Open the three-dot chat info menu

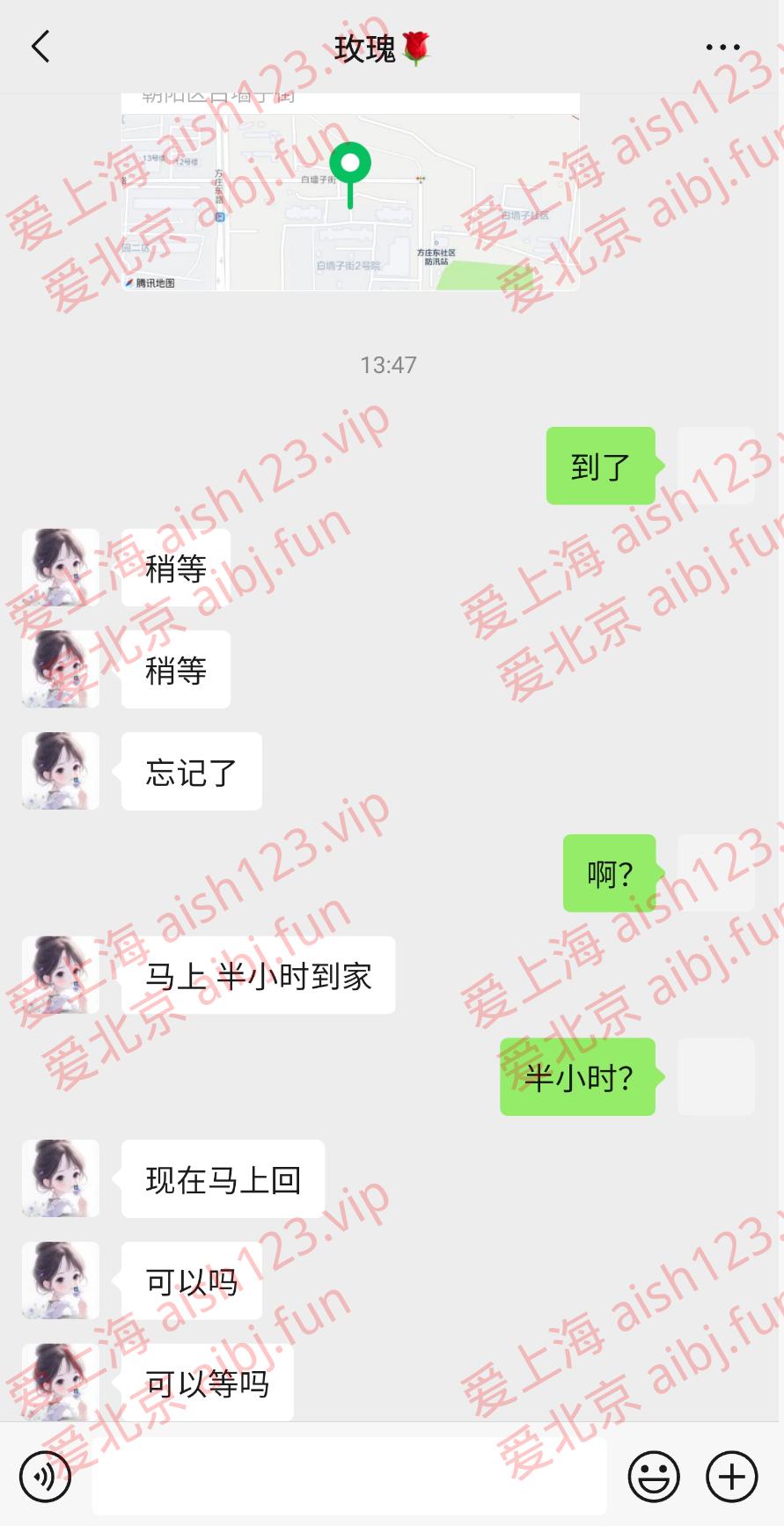pos(722,48)
